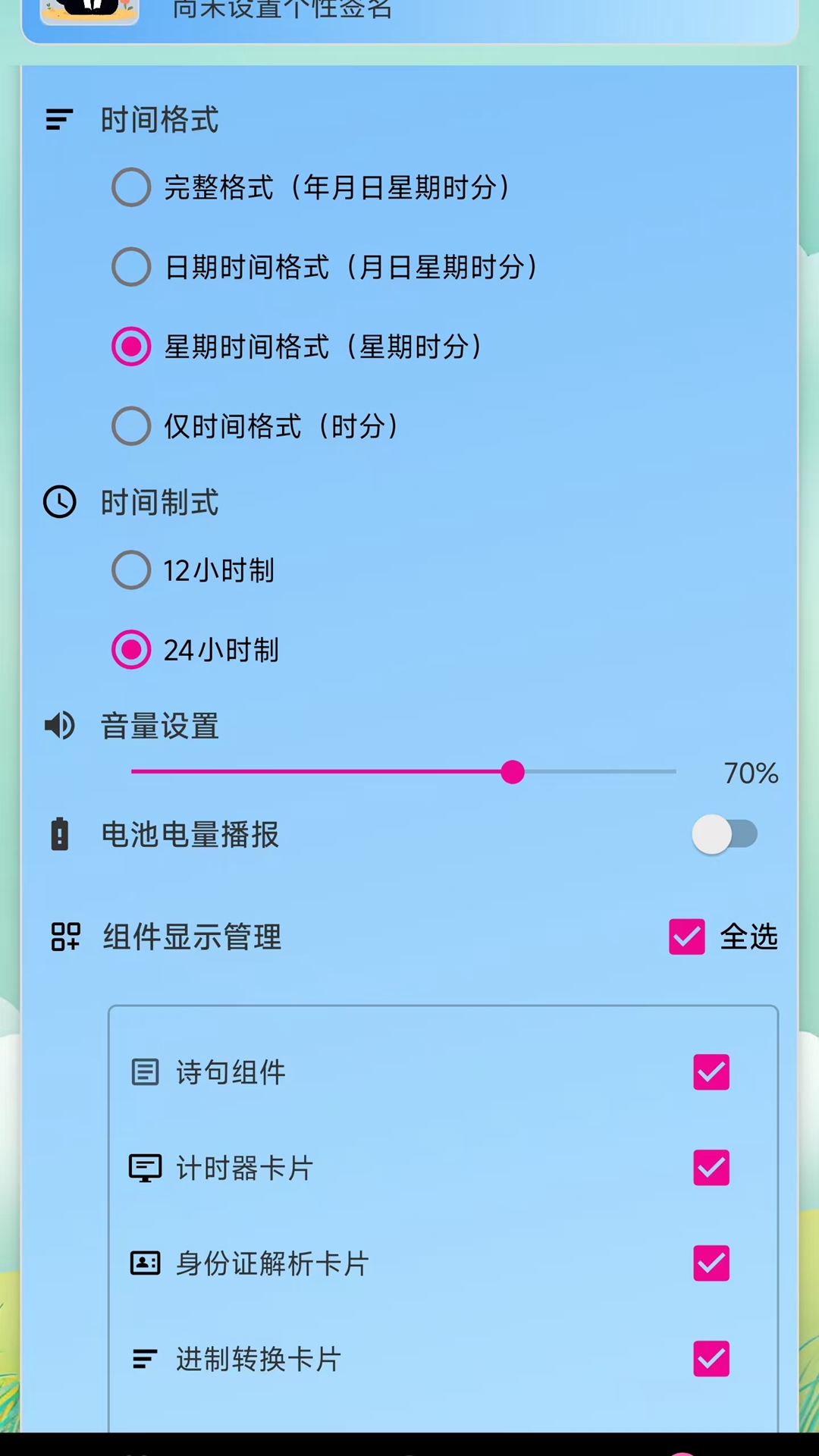Uncheck the 诗句组件 checkbox
The height and width of the screenshot is (1456, 819).
(711, 1072)
